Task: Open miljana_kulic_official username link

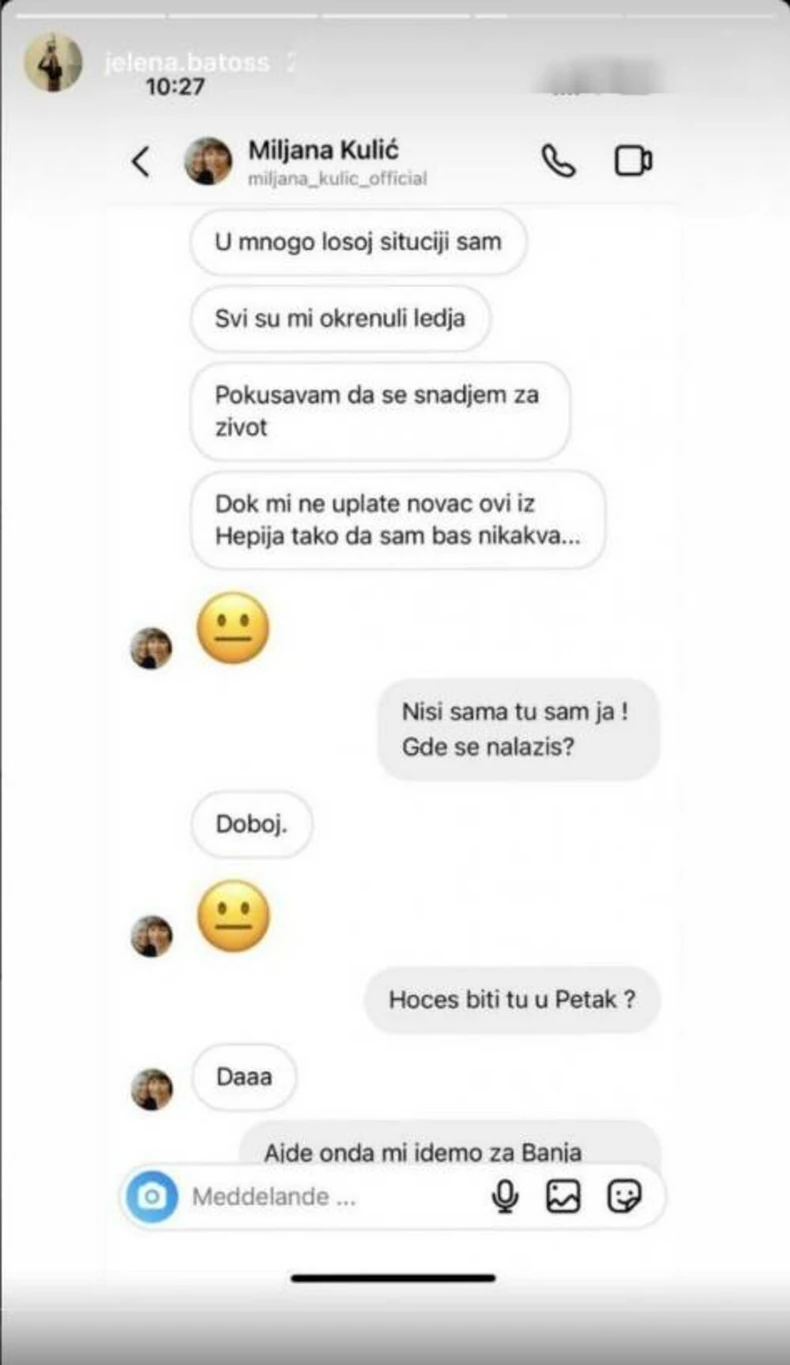Action: pyautogui.click(x=337, y=179)
